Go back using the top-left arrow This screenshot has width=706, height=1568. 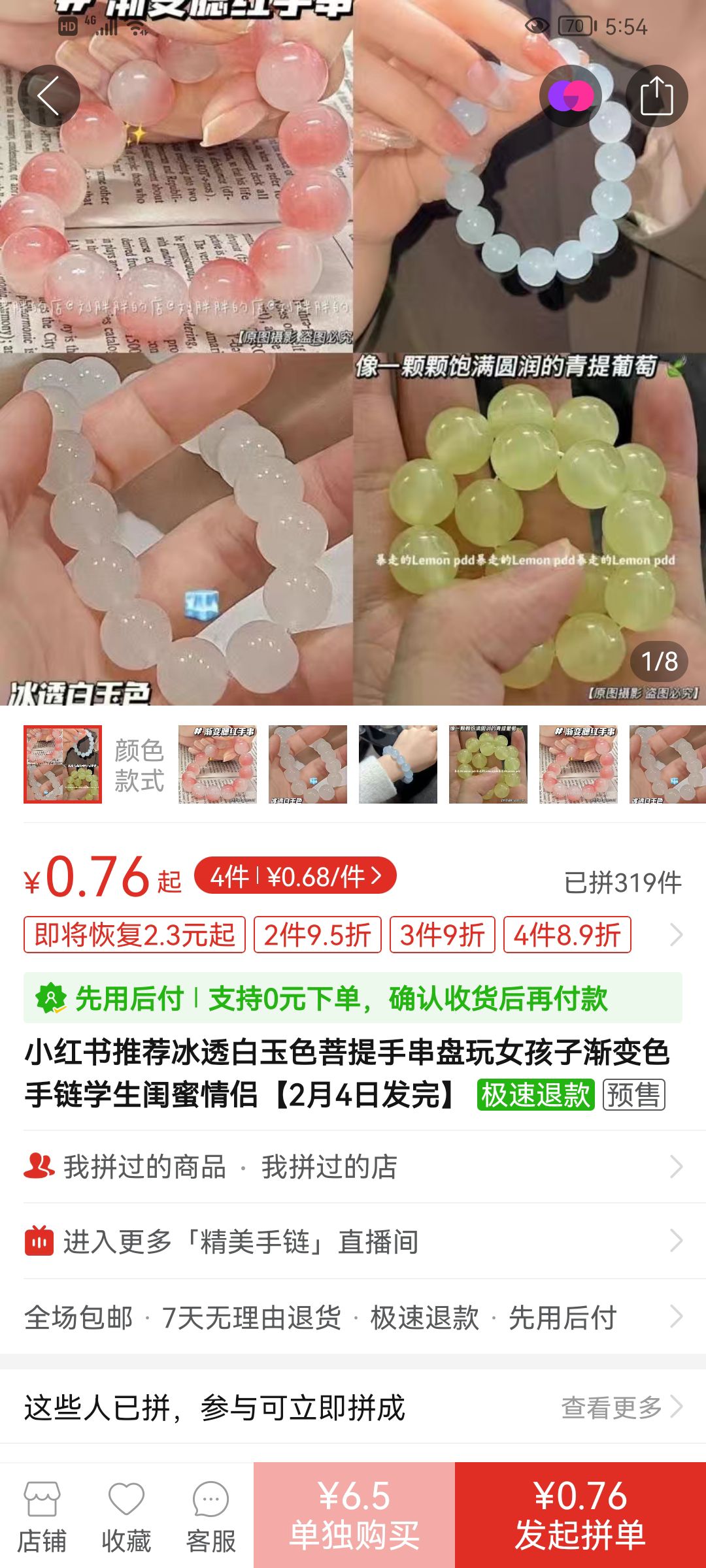(49, 96)
